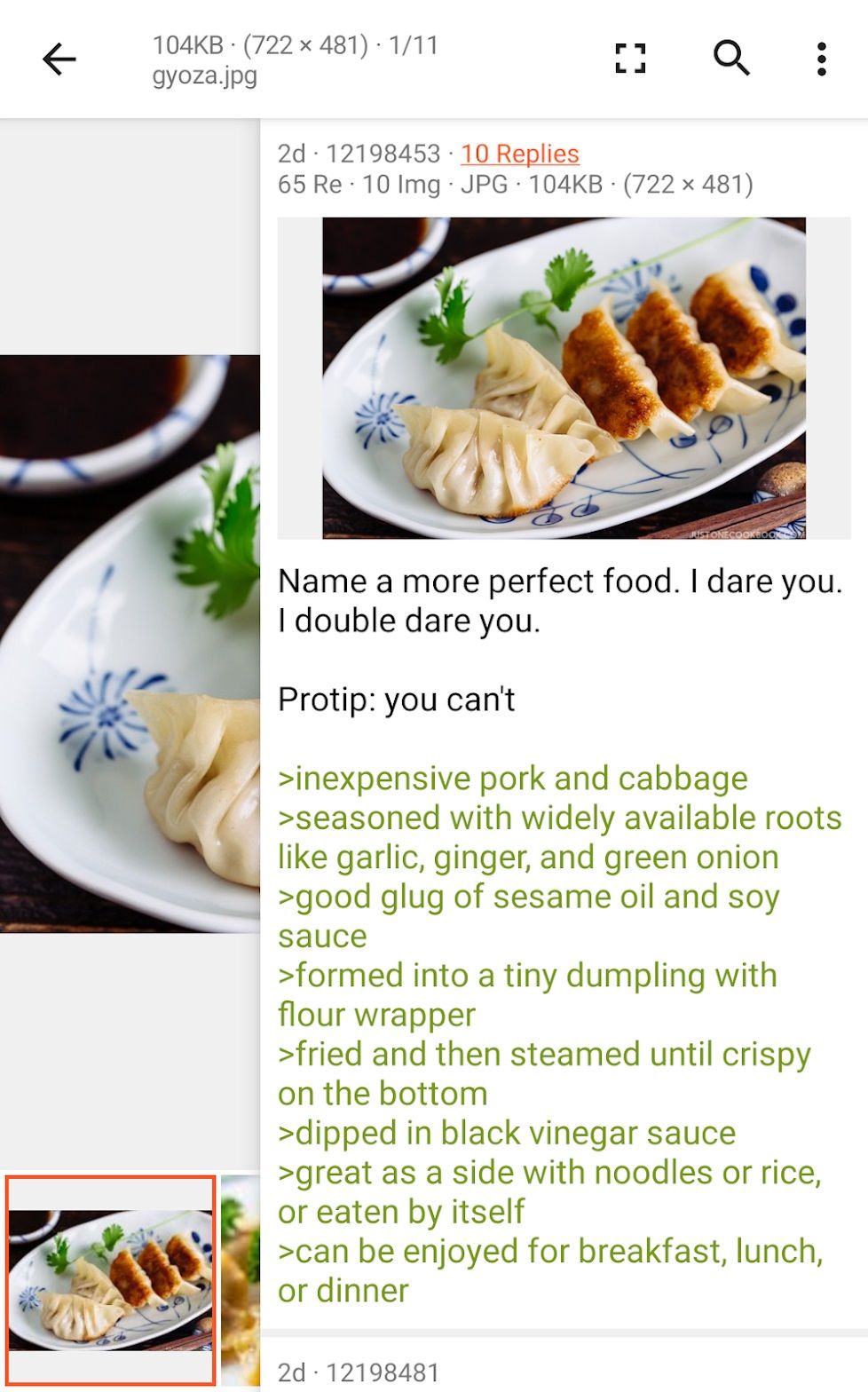Select the 65 Re reply count text
868x1392 pixels.
(x=312, y=186)
